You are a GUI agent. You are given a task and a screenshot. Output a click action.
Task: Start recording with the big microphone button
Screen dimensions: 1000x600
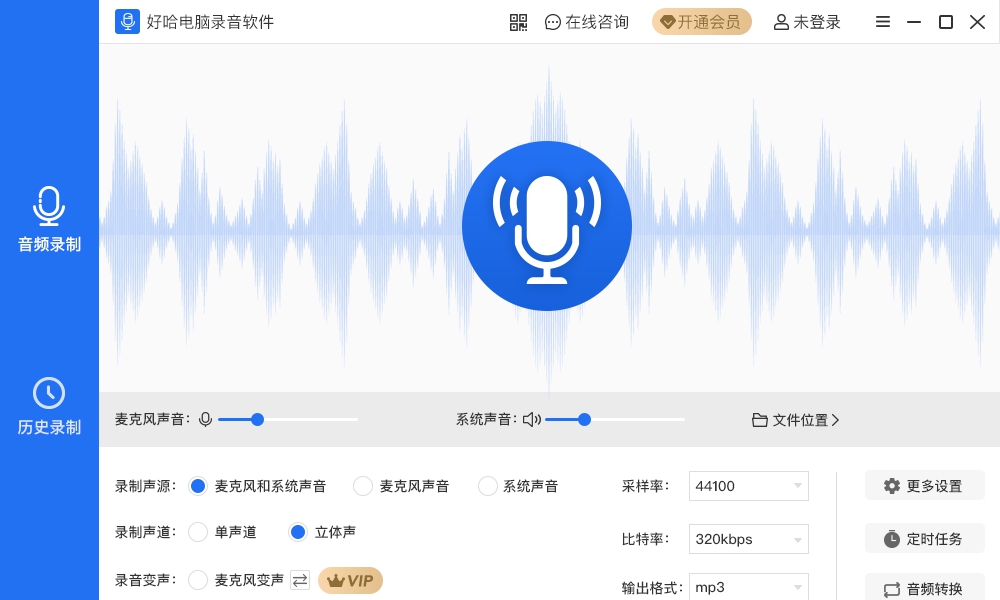click(546, 226)
